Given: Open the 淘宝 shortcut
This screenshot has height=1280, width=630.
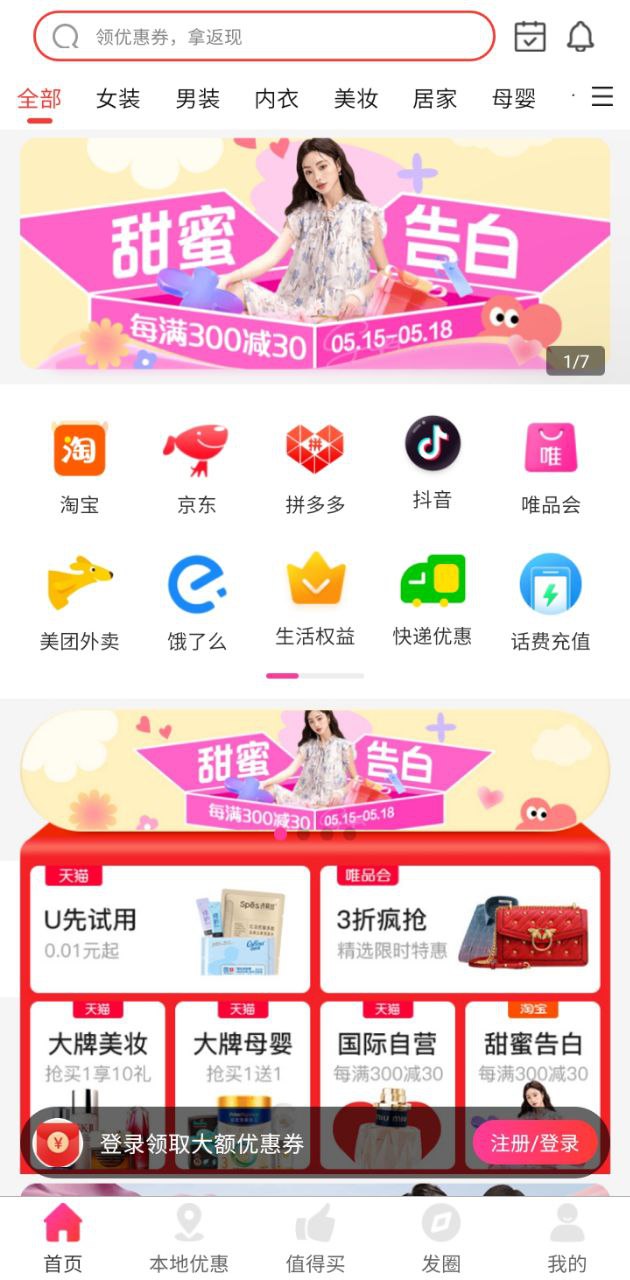Looking at the screenshot, I should [x=79, y=467].
